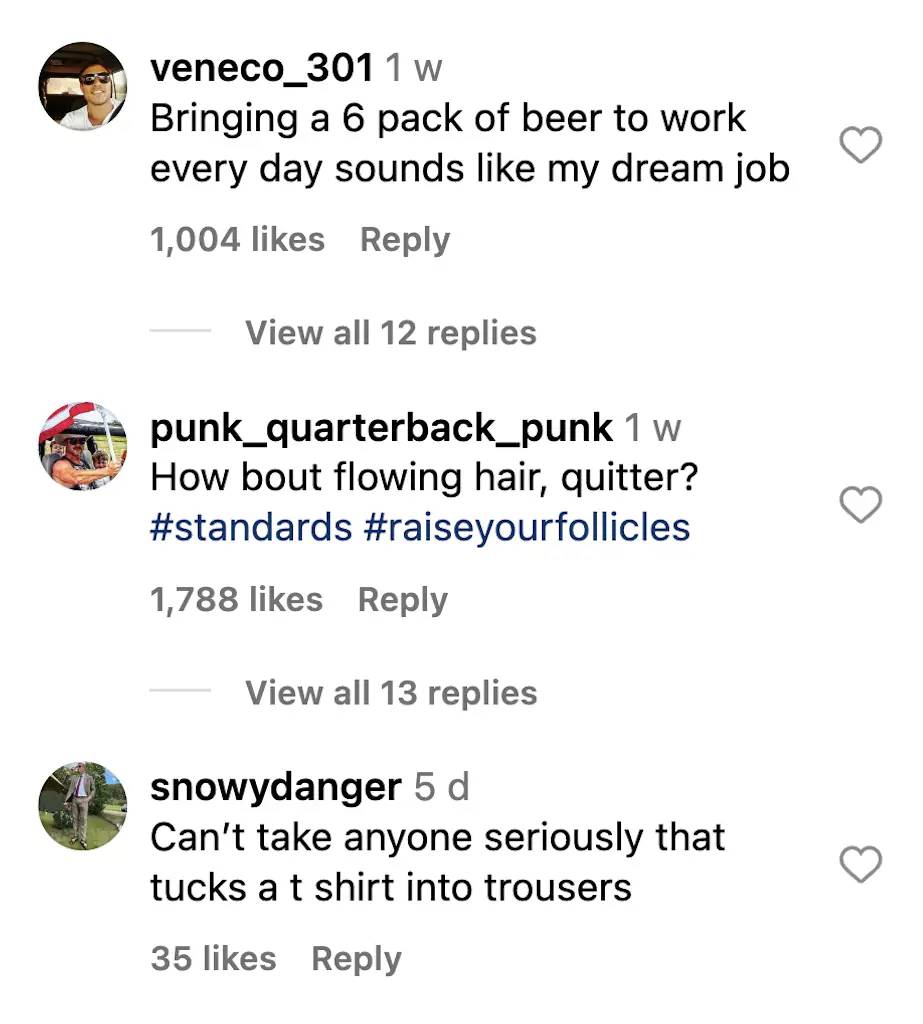Like veneco_301's comment
Screen dimensions: 923x1024
pyautogui.click(x=859, y=146)
